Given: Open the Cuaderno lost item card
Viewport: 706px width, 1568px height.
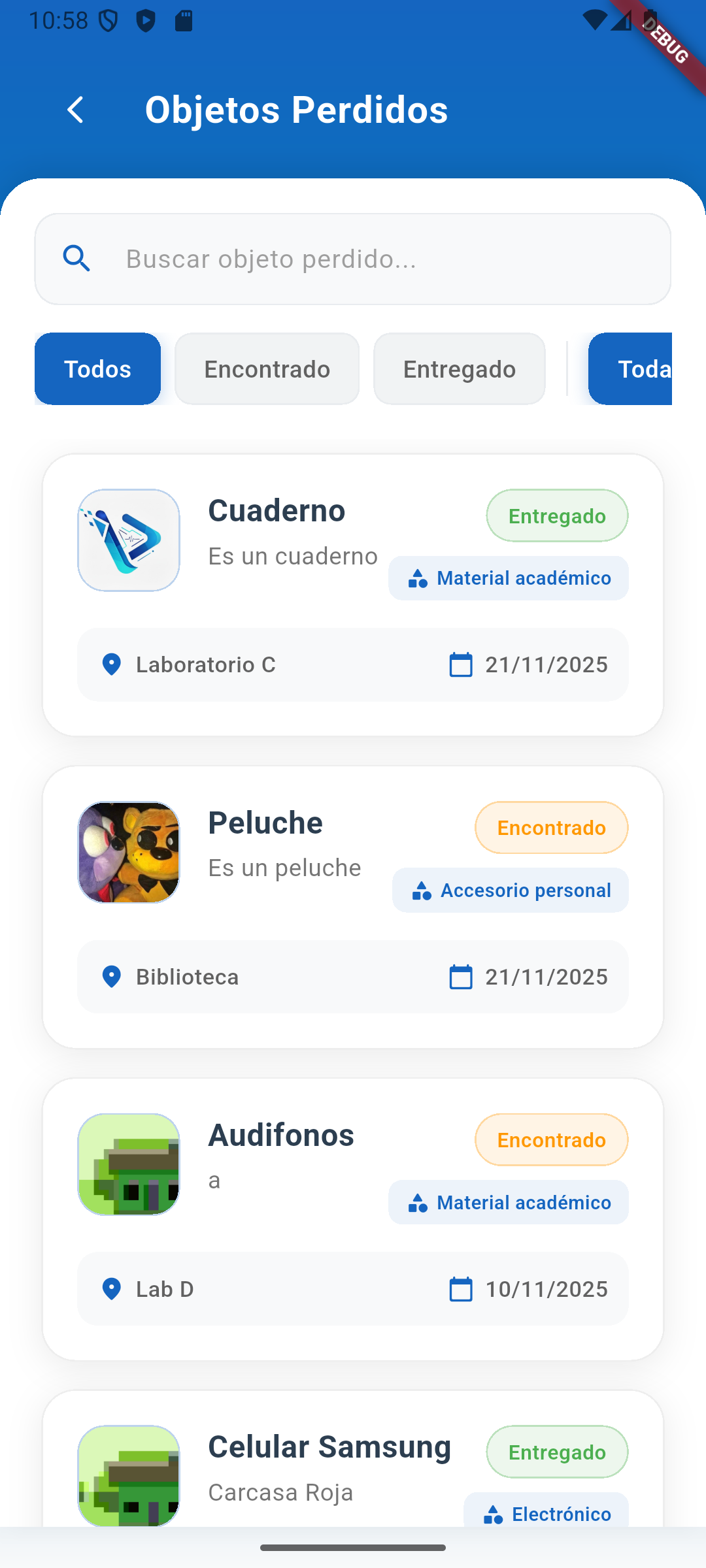Looking at the screenshot, I should [353, 595].
